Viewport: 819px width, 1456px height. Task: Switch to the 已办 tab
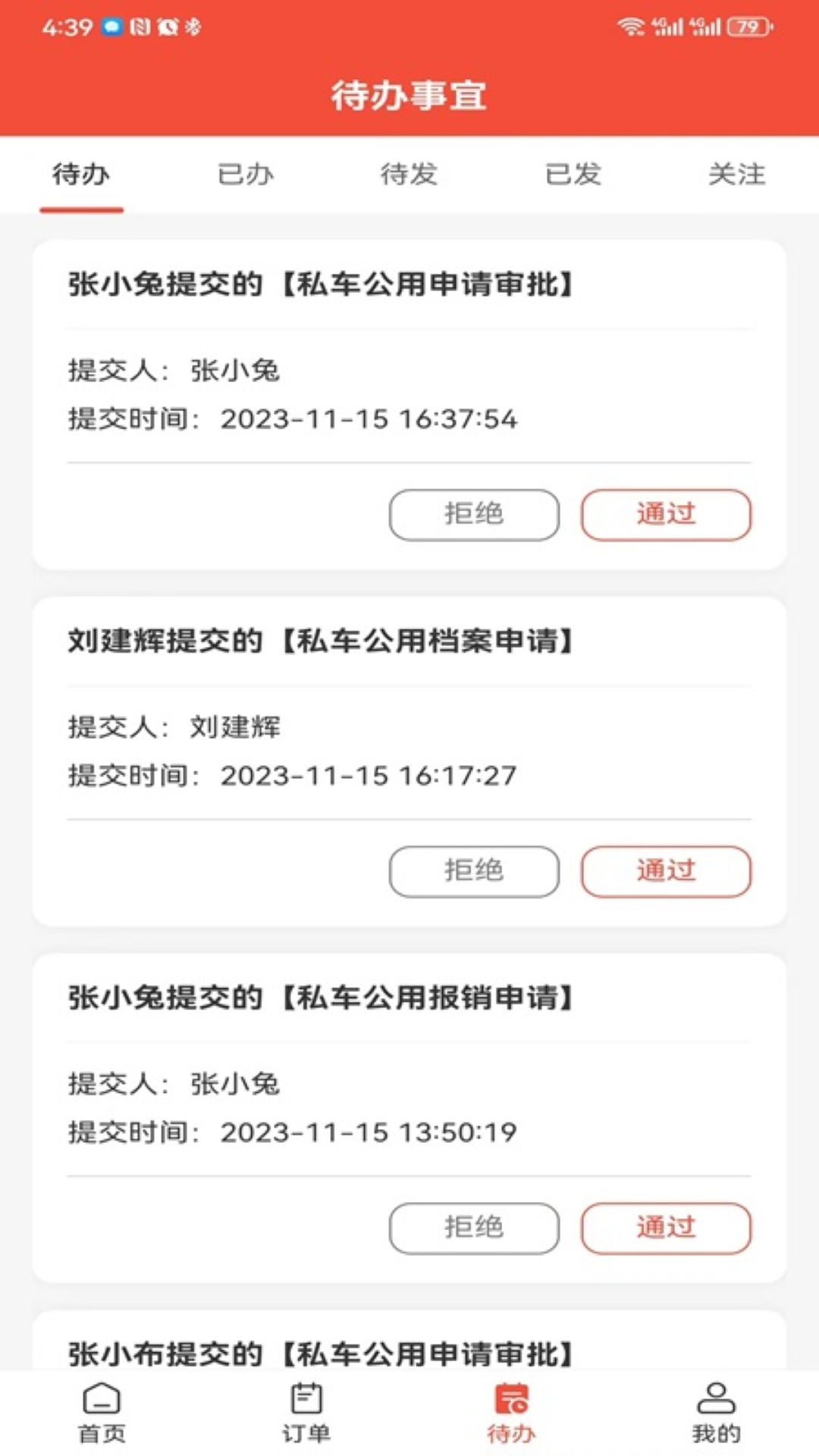coord(246,174)
